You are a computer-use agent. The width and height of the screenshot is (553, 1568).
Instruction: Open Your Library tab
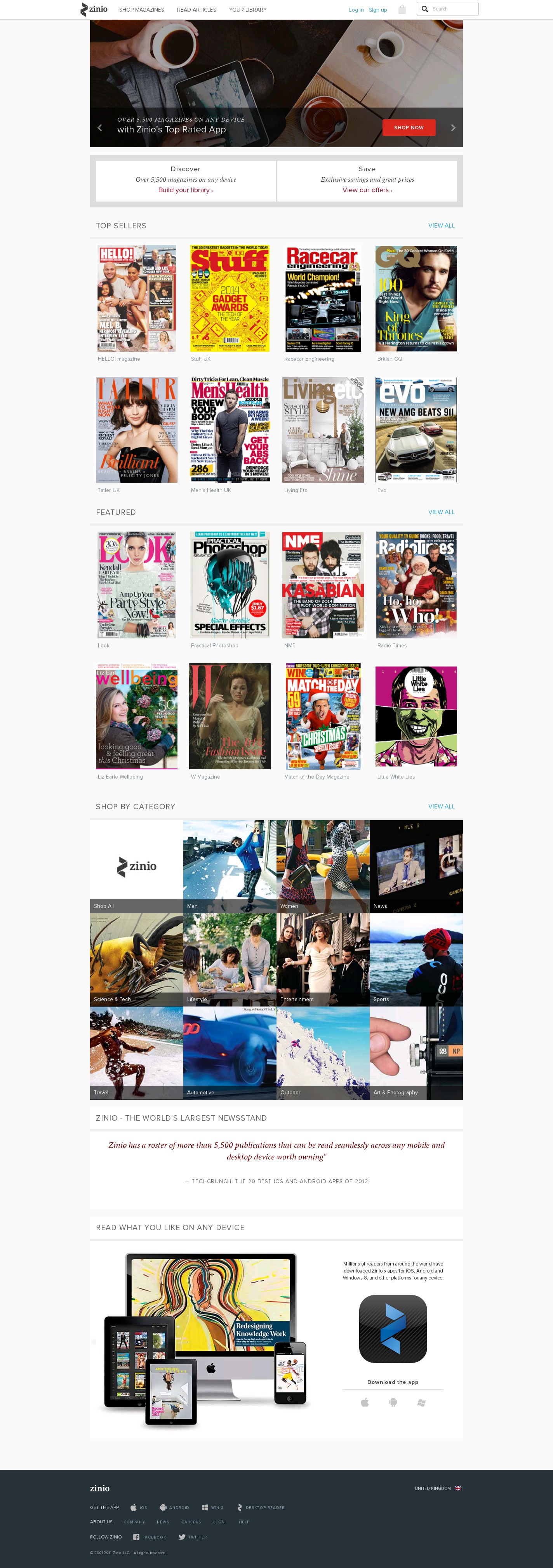(247, 10)
